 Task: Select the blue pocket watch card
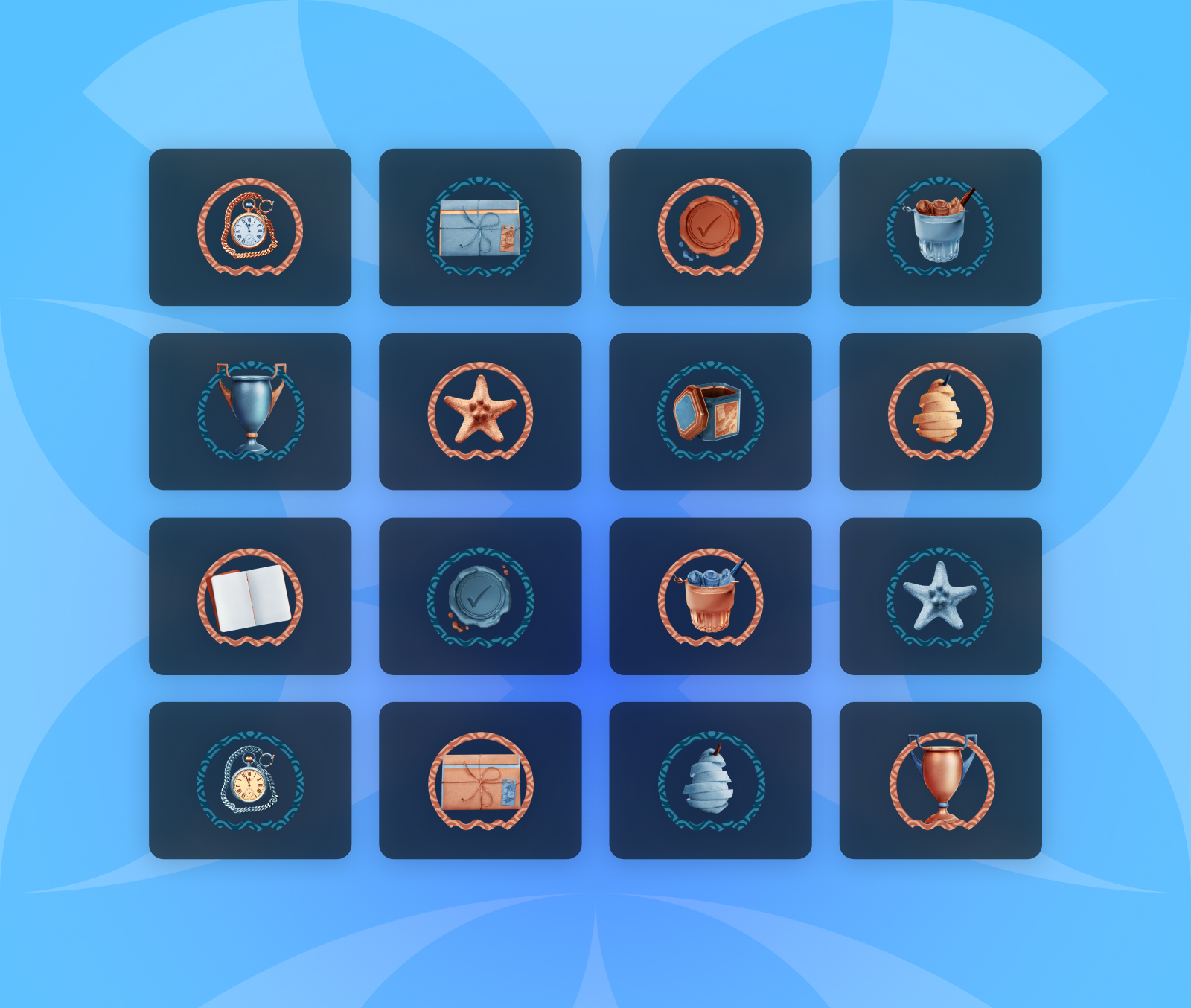tap(250, 780)
